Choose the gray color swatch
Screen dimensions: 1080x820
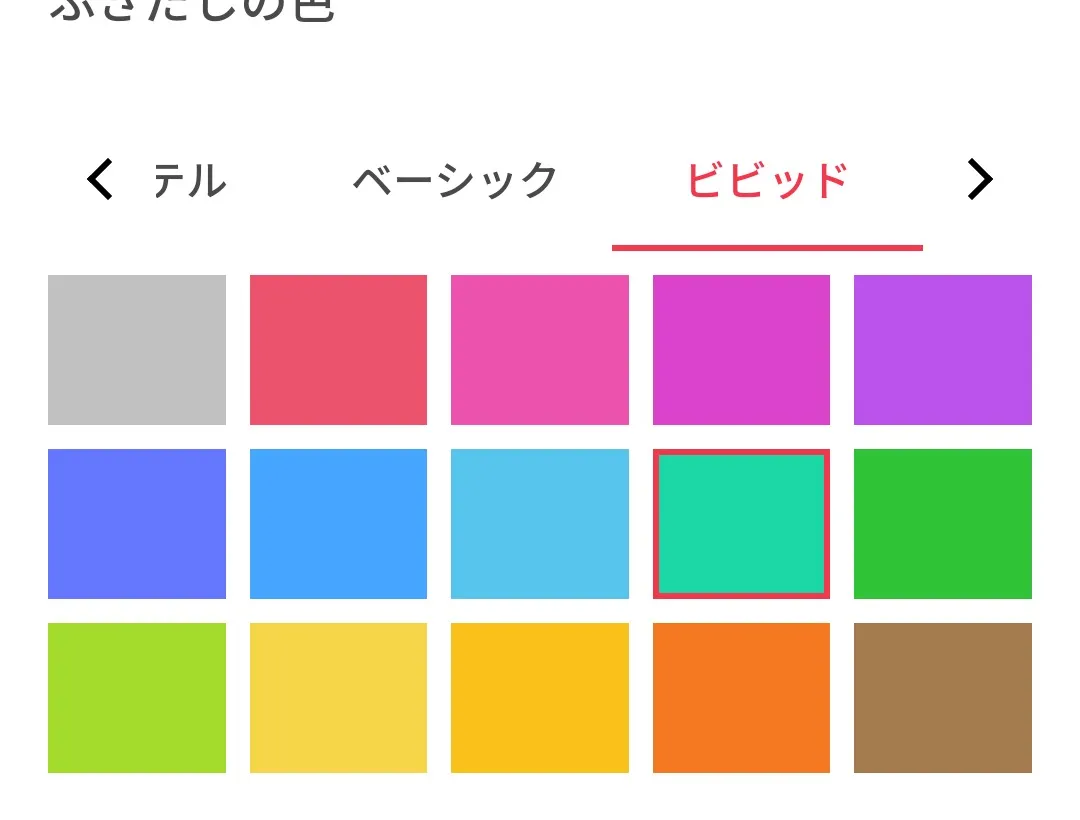pyautogui.click(x=137, y=350)
